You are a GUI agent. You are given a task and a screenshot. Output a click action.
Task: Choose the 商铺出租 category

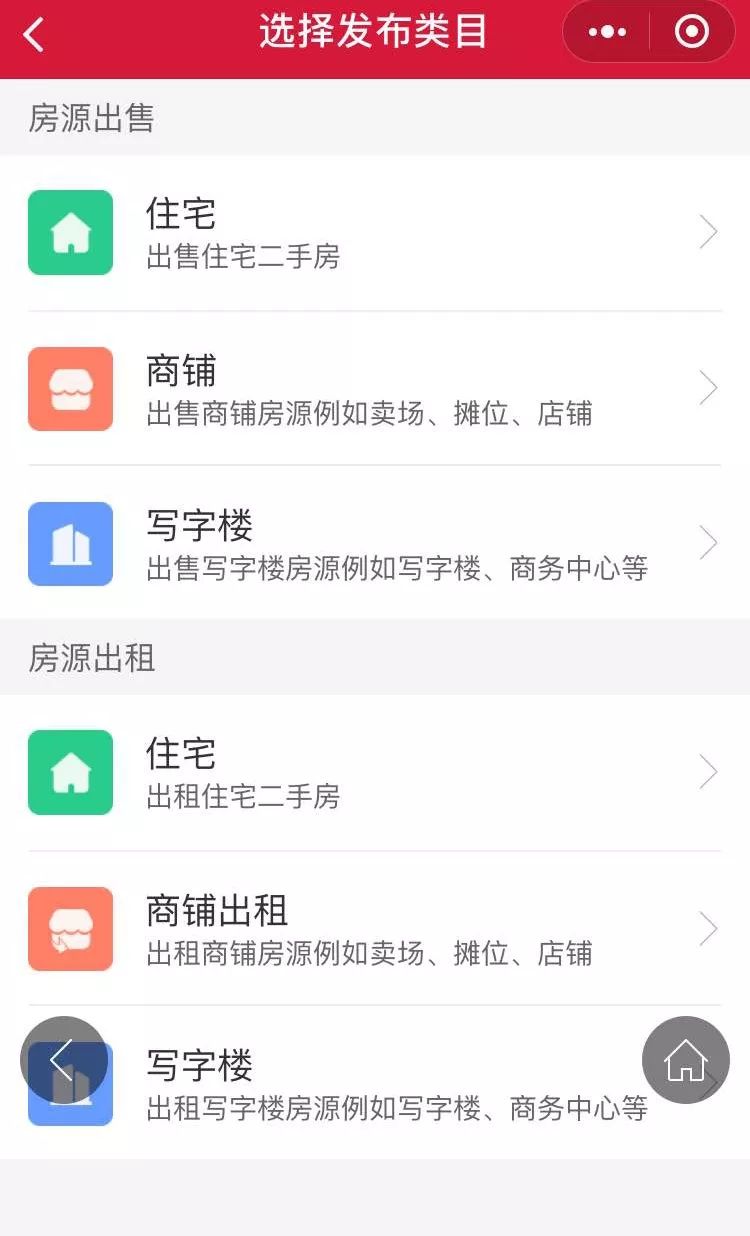coord(375,928)
